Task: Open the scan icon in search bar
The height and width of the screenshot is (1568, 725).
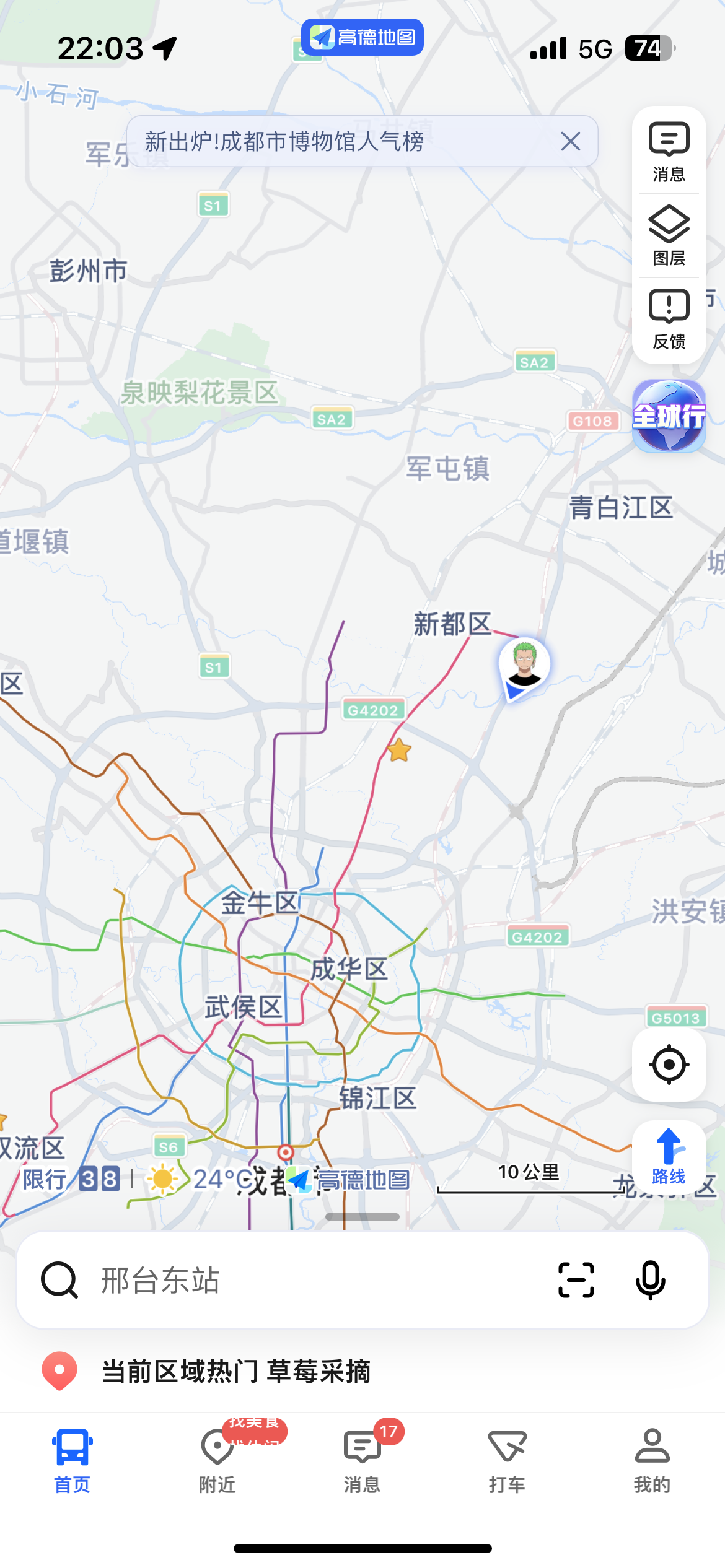Action: tap(576, 1280)
